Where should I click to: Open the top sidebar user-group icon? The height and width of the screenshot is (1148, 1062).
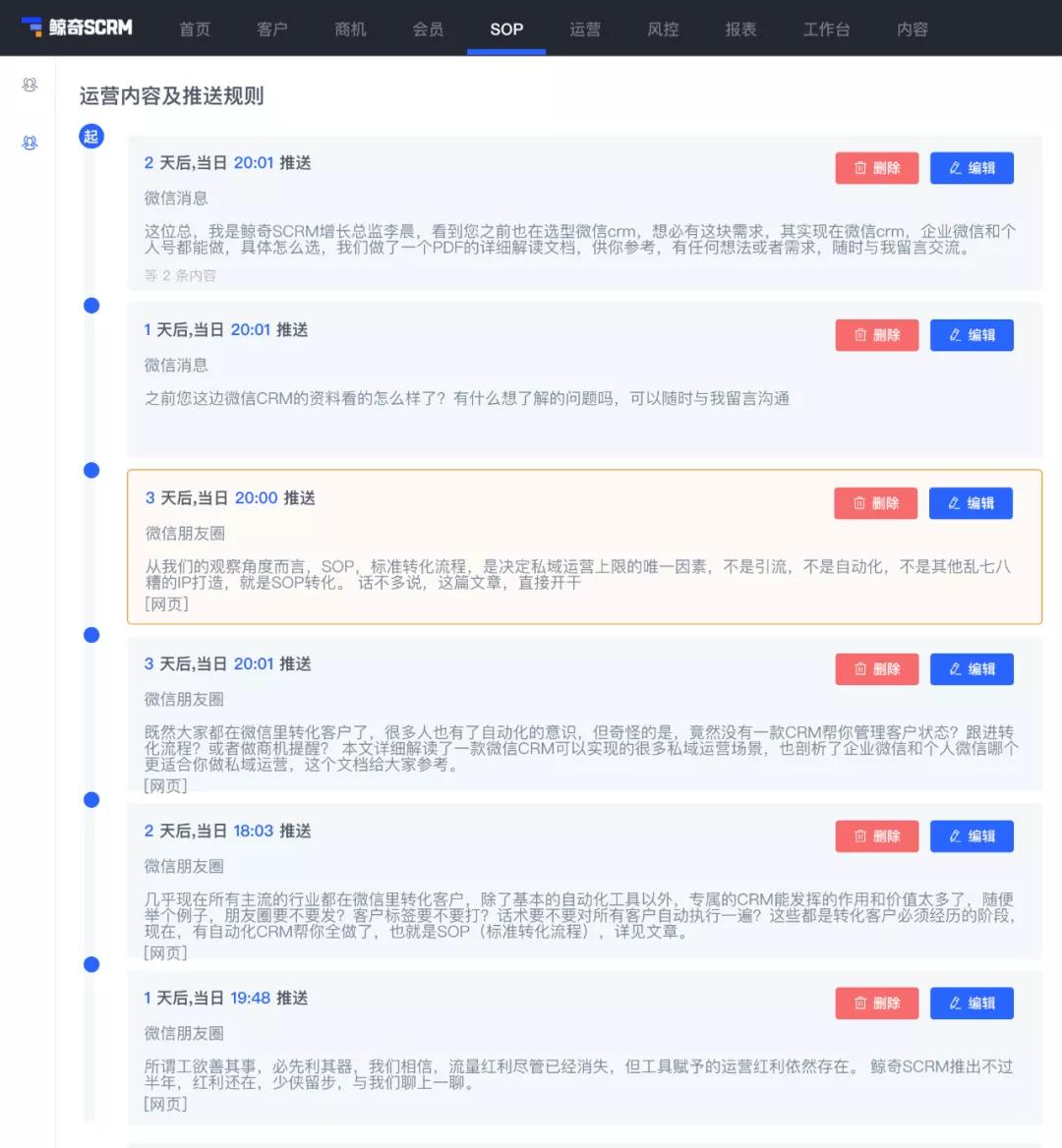(x=29, y=86)
